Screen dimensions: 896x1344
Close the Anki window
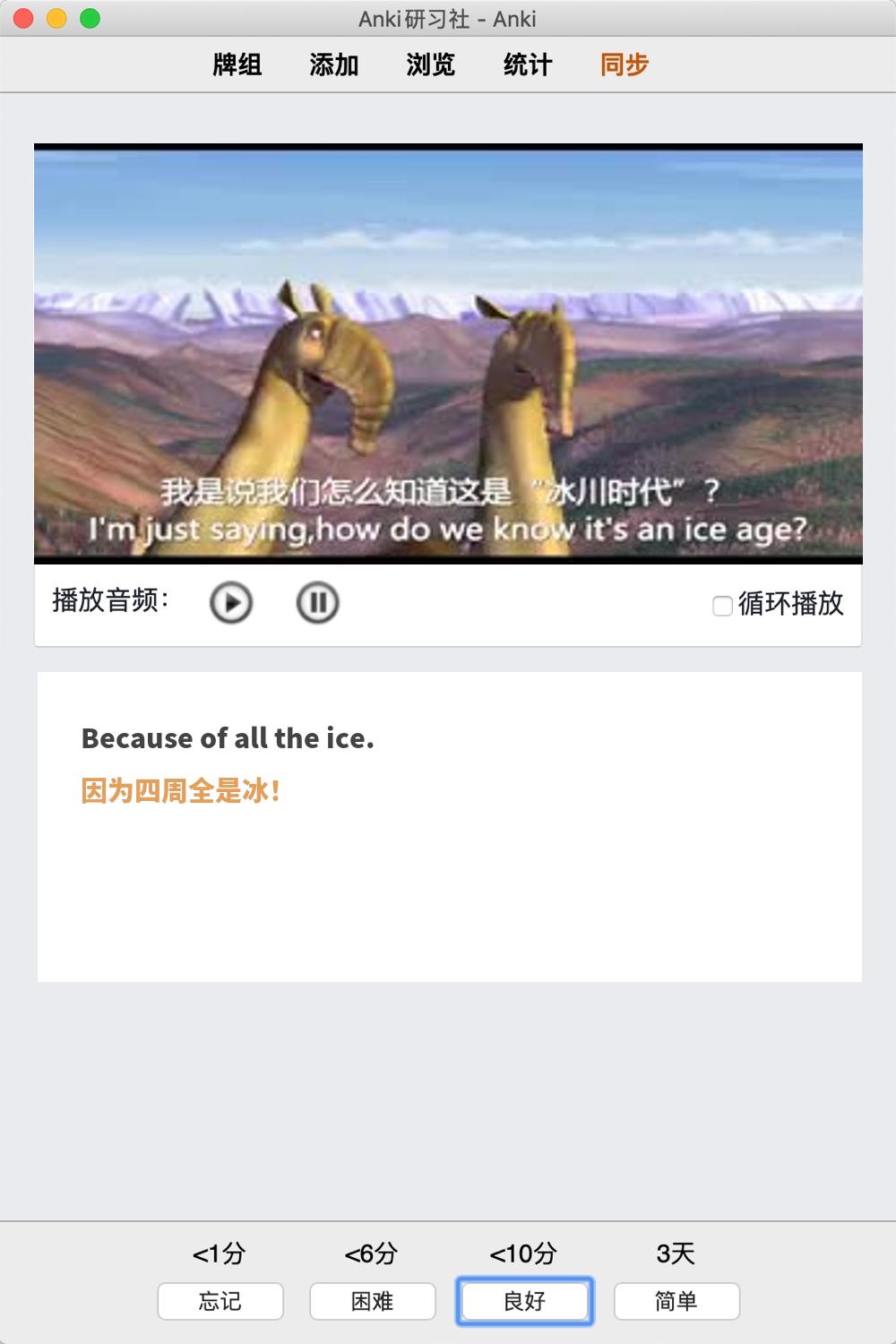(x=24, y=18)
